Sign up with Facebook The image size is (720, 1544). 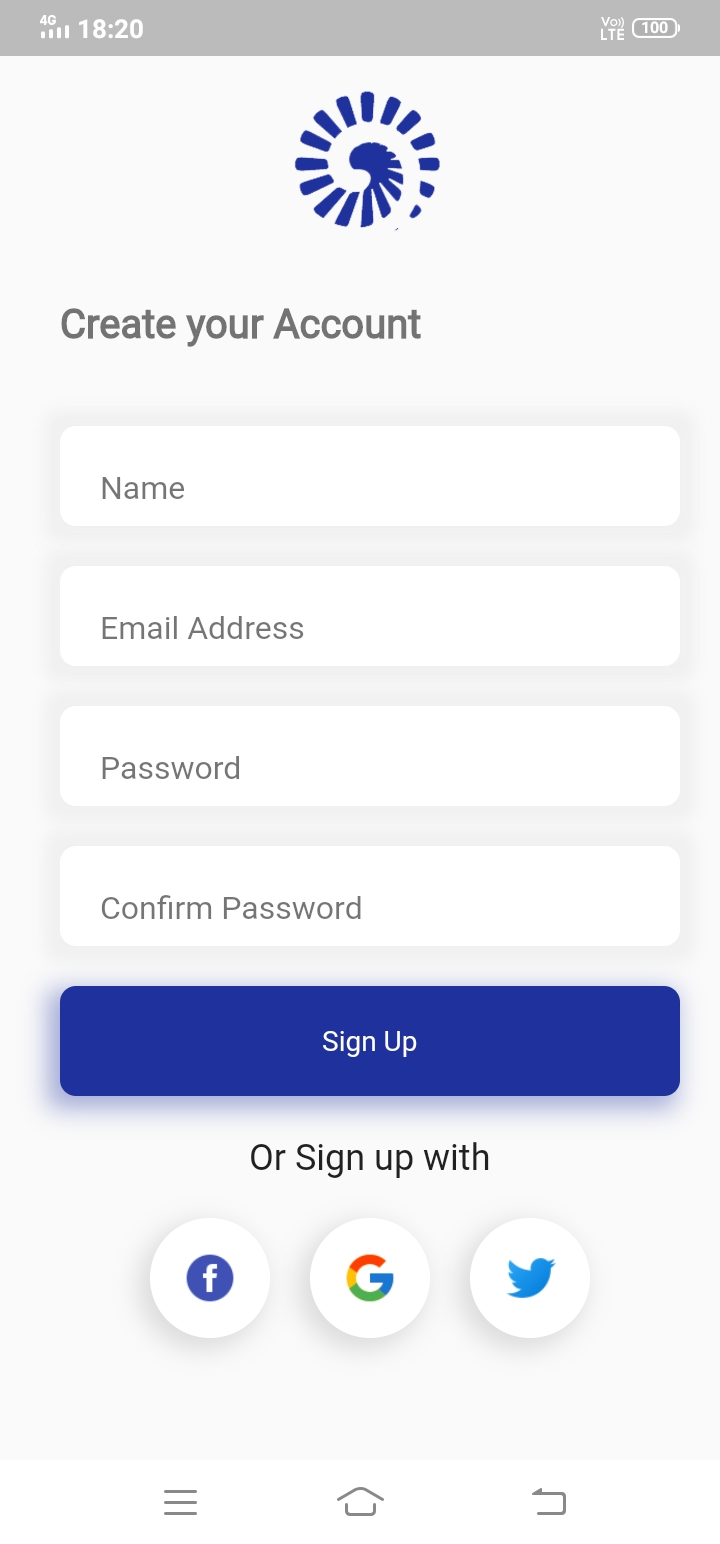pyautogui.click(x=210, y=1278)
